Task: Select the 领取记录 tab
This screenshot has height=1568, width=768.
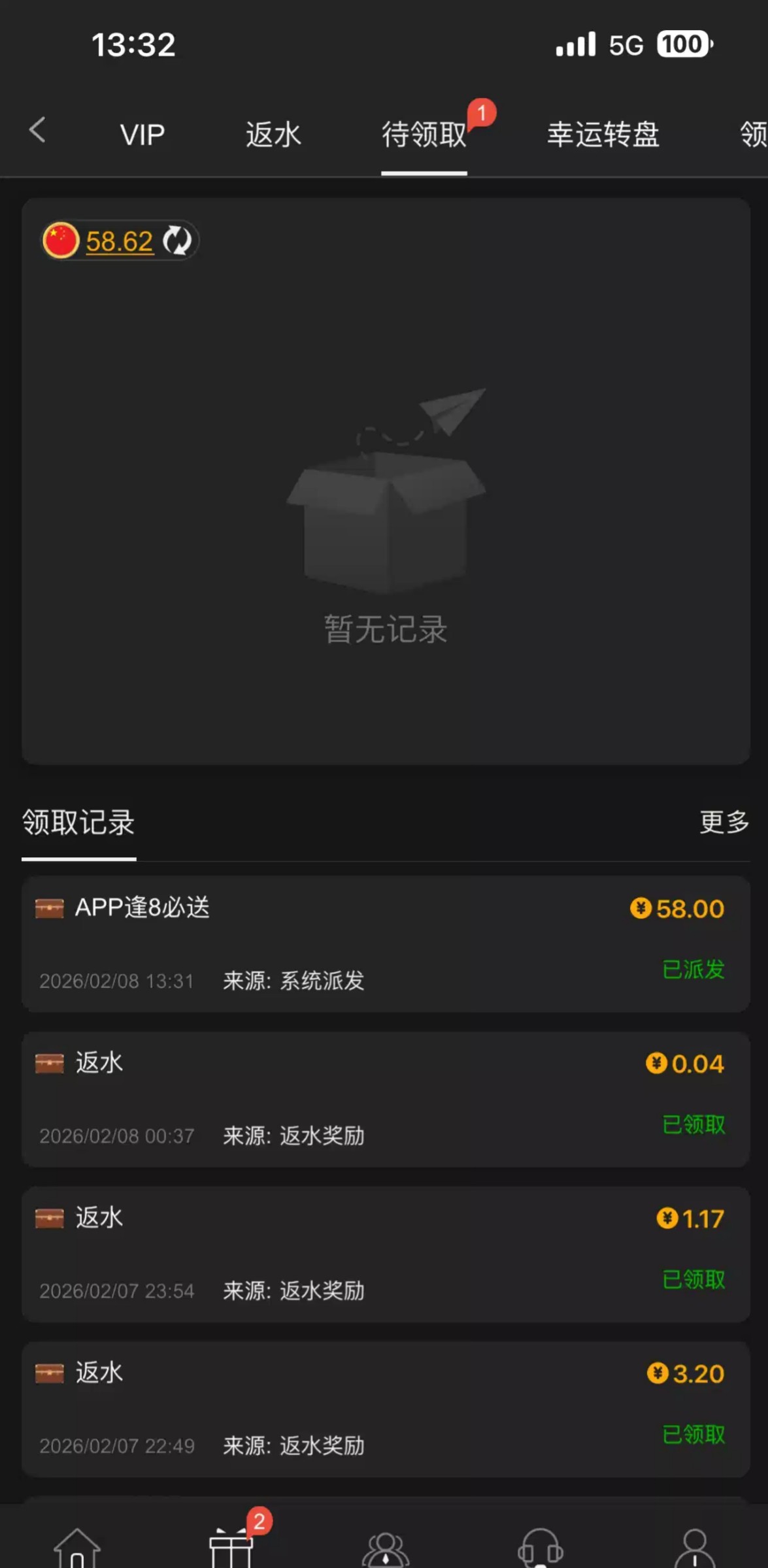Action: click(78, 823)
